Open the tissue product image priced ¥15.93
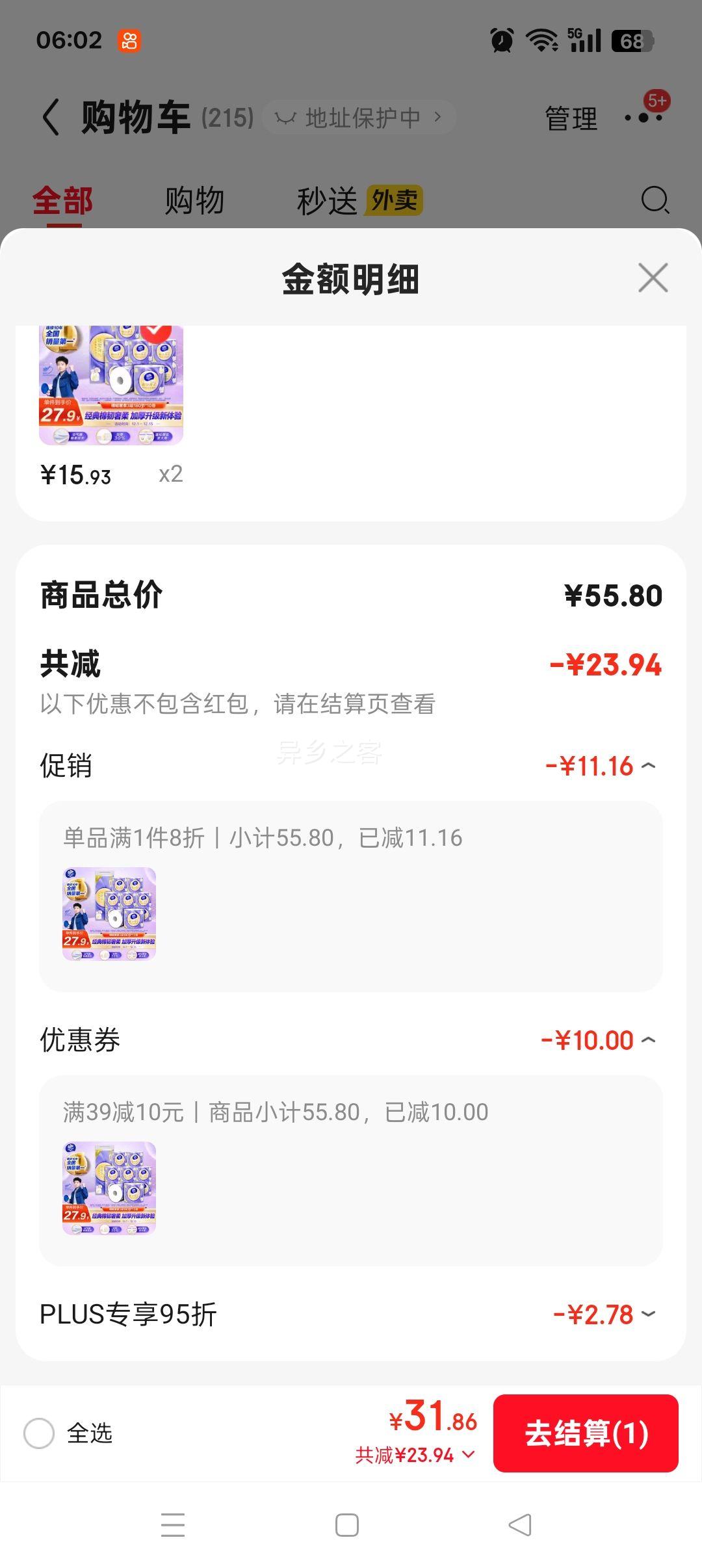702x1568 pixels. tap(111, 385)
